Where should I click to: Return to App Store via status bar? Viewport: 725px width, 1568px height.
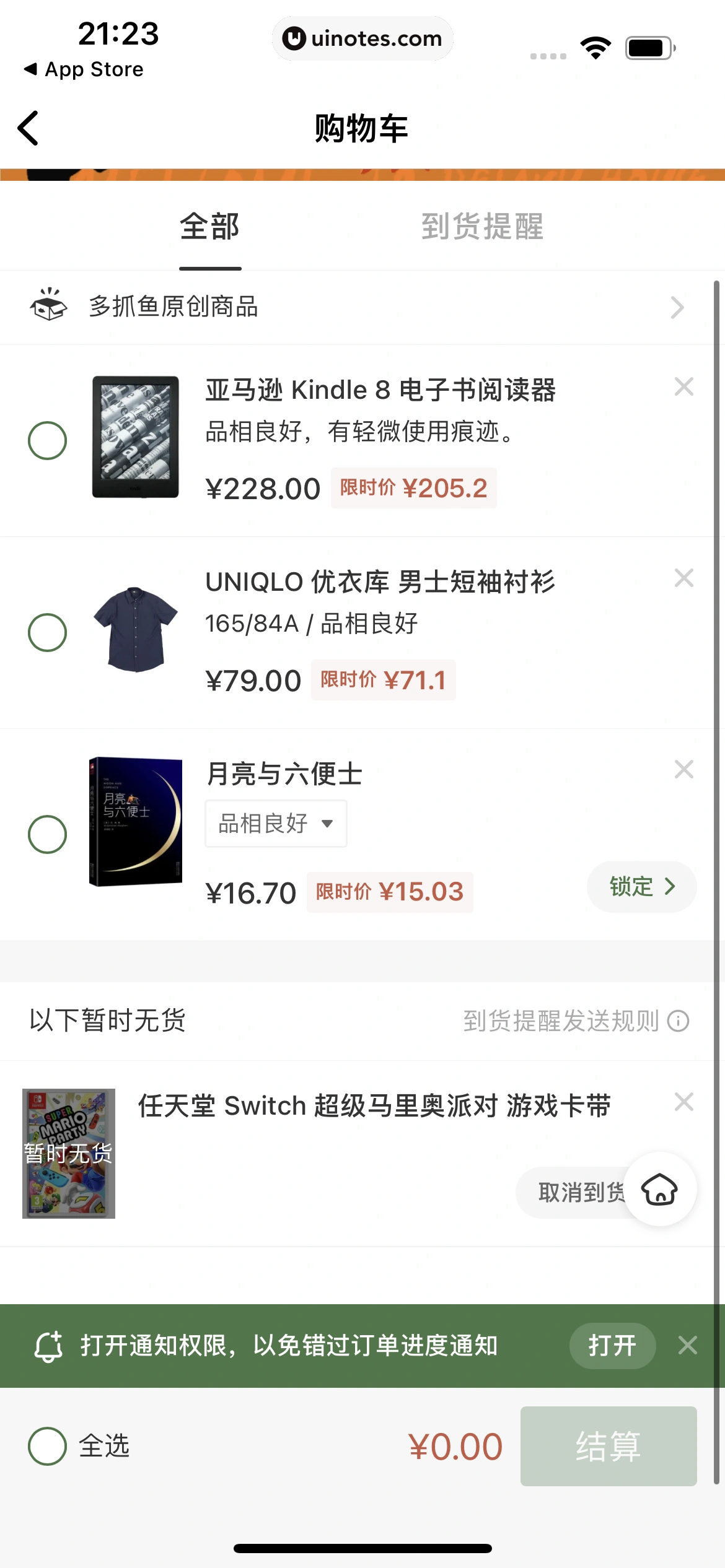[84, 69]
